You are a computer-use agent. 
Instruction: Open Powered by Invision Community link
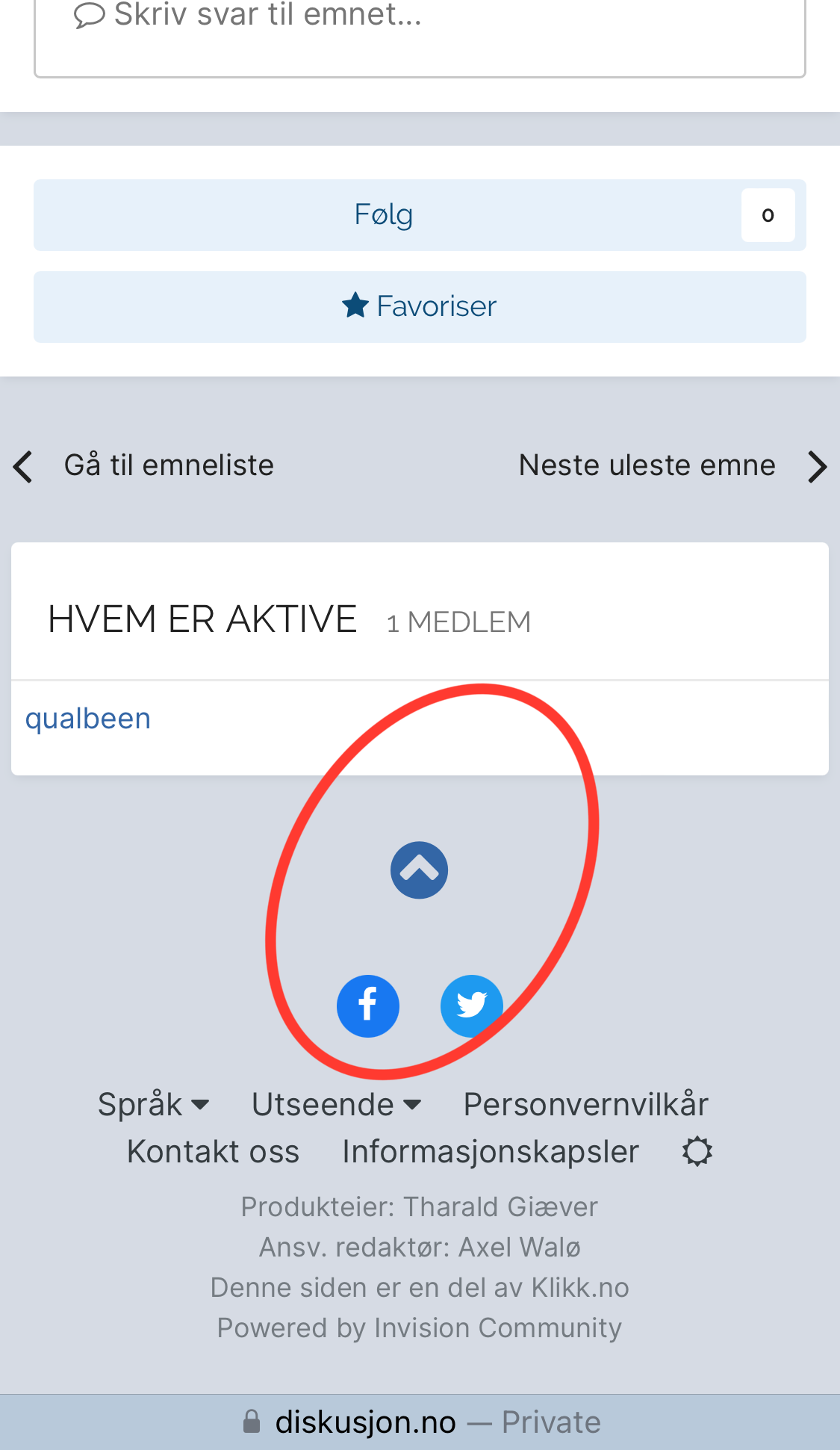[420, 1328]
